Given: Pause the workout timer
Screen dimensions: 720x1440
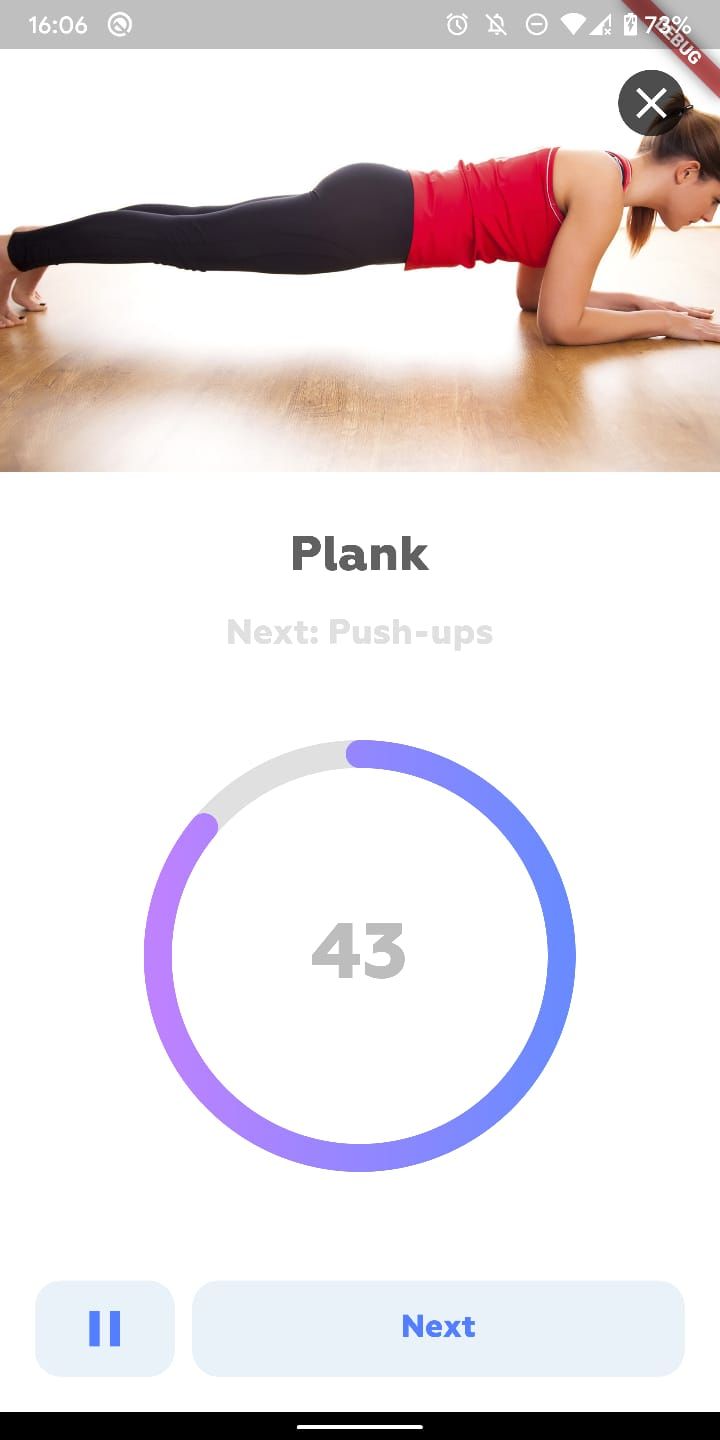Looking at the screenshot, I should (105, 1328).
